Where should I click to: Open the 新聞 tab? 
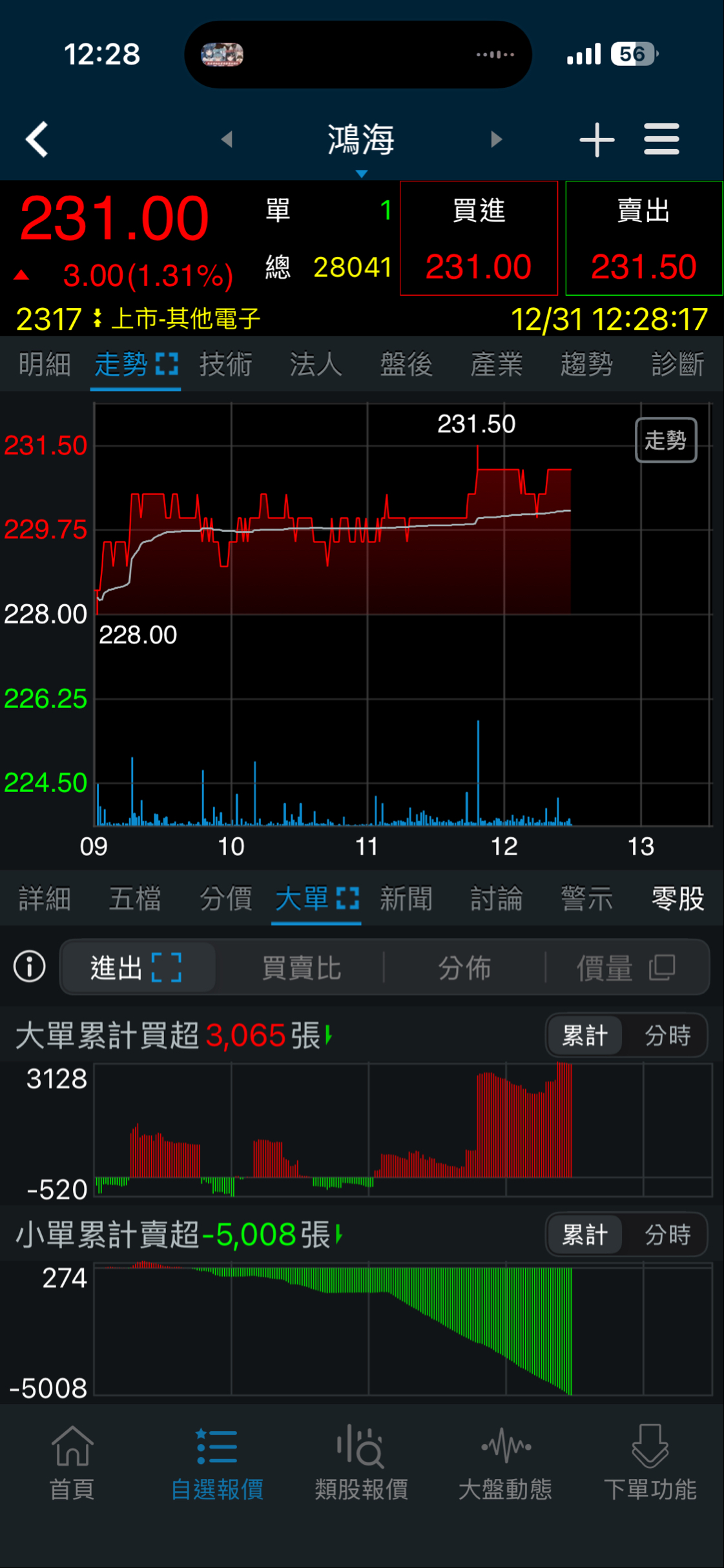tap(406, 899)
